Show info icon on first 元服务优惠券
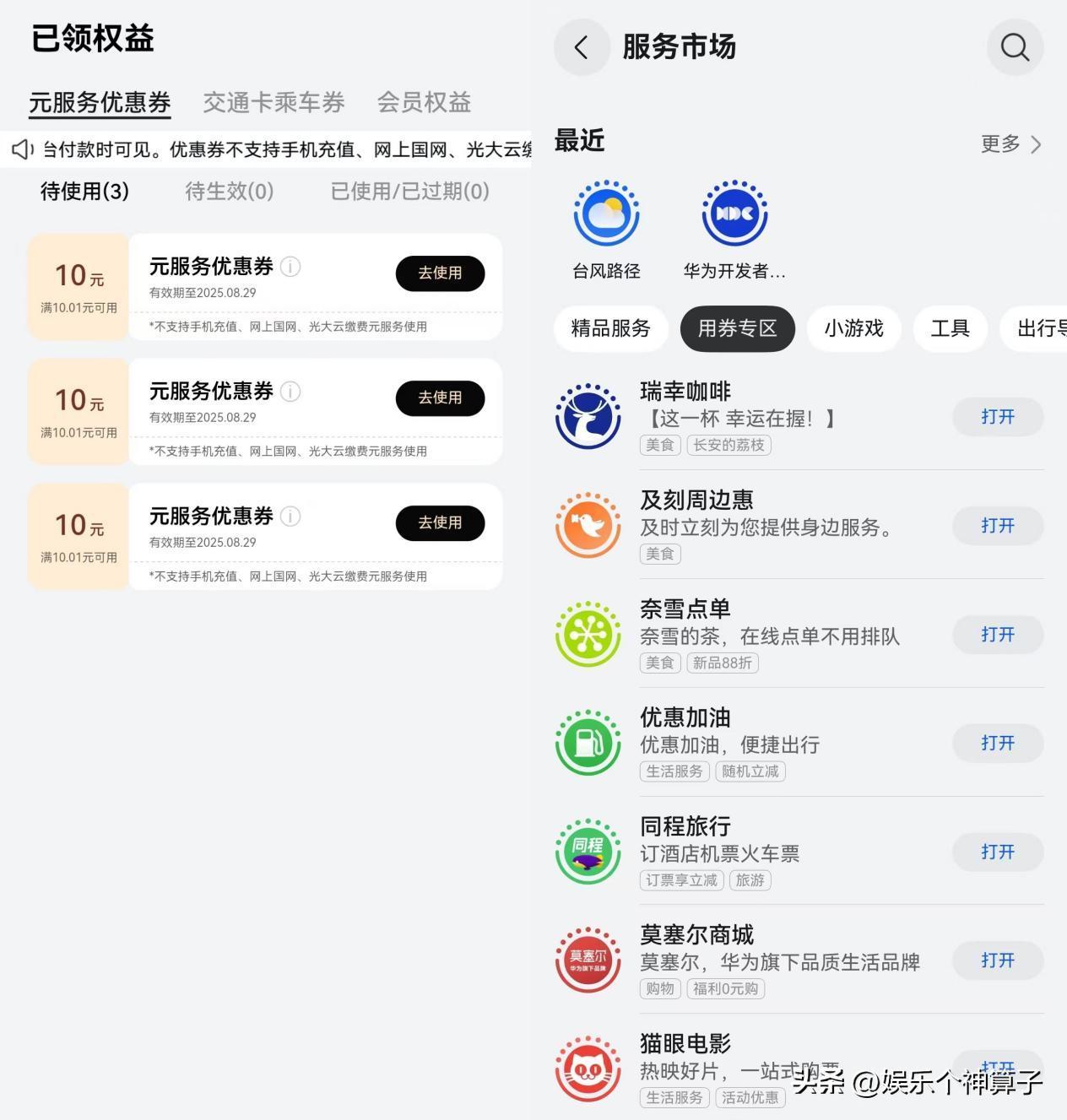 click(290, 267)
